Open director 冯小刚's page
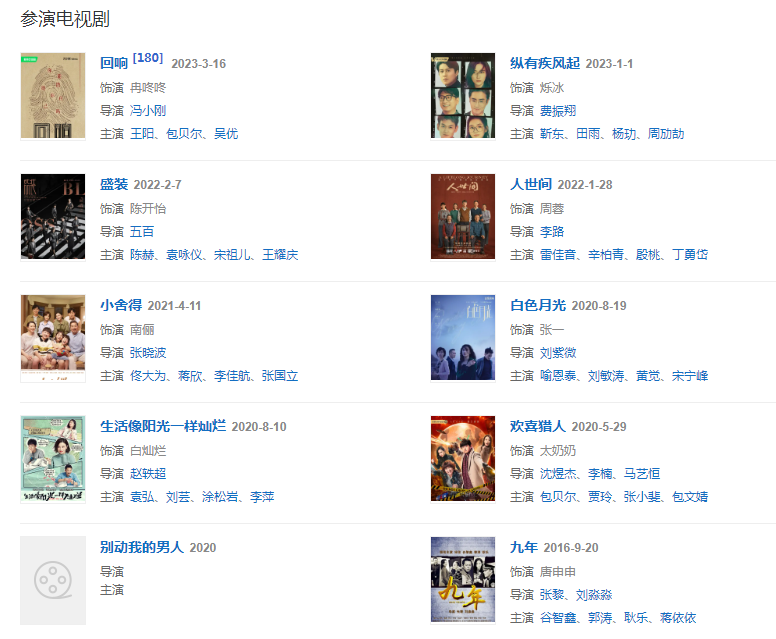Image resolution: width=776 pixels, height=639 pixels. pyautogui.click(x=148, y=111)
